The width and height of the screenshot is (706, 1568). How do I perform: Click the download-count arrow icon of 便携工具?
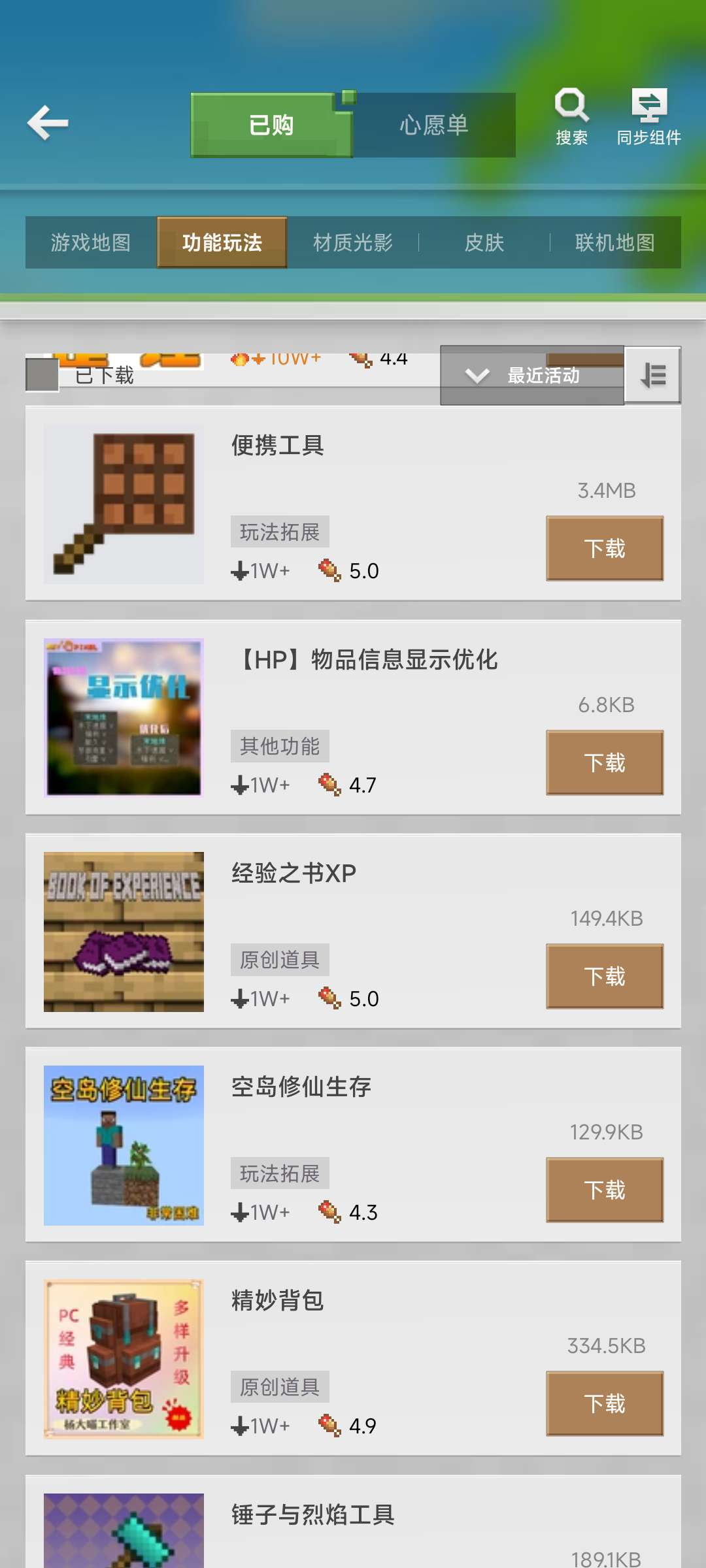(x=240, y=570)
